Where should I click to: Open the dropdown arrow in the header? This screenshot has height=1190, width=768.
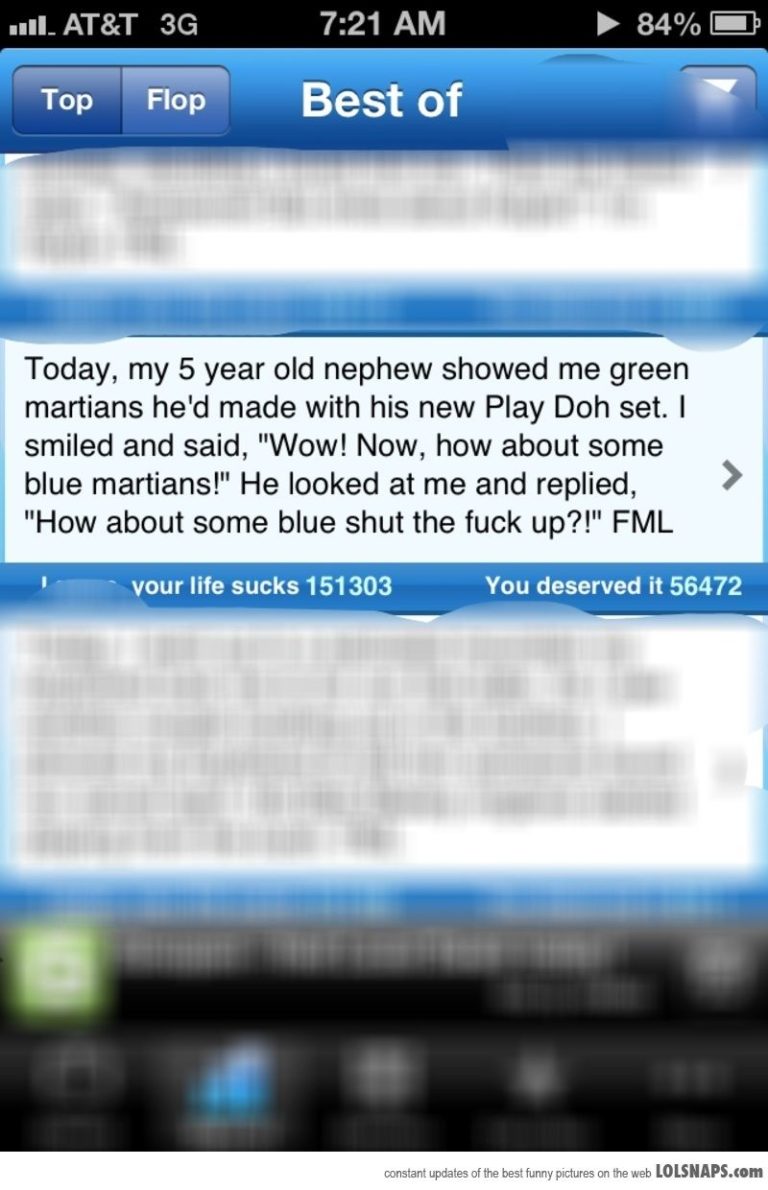tap(718, 93)
